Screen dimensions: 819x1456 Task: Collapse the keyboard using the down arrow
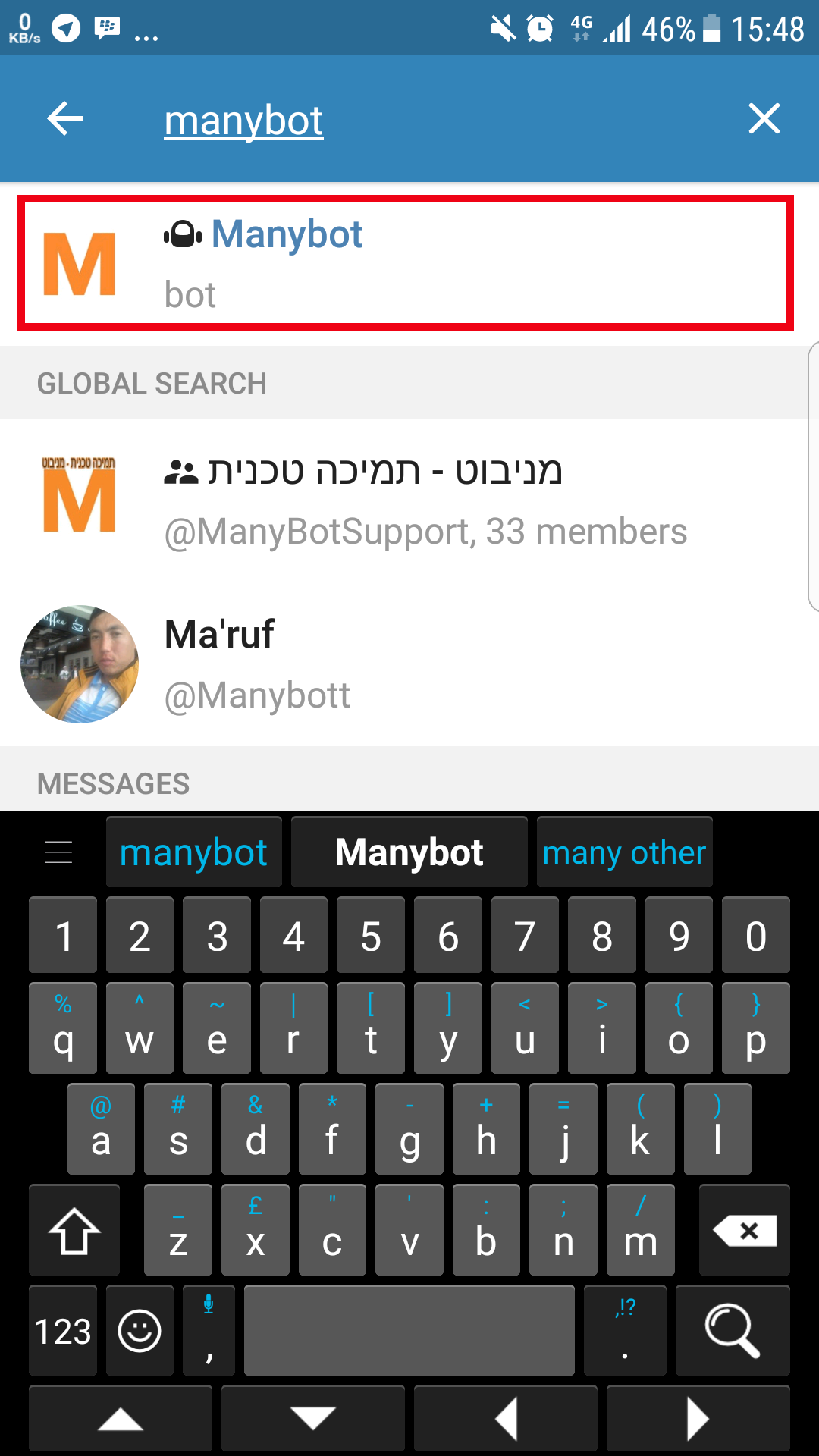(x=313, y=1418)
